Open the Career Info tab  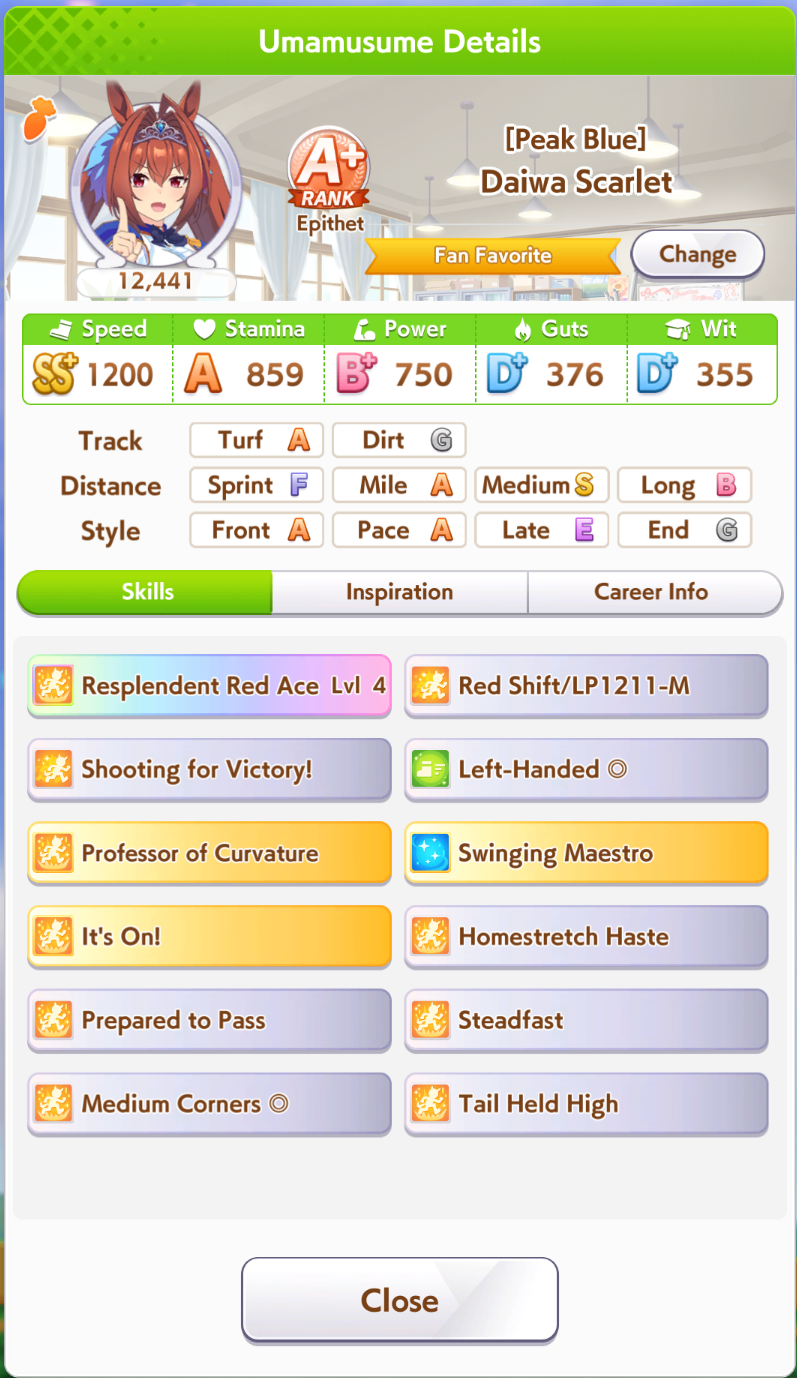coord(651,592)
